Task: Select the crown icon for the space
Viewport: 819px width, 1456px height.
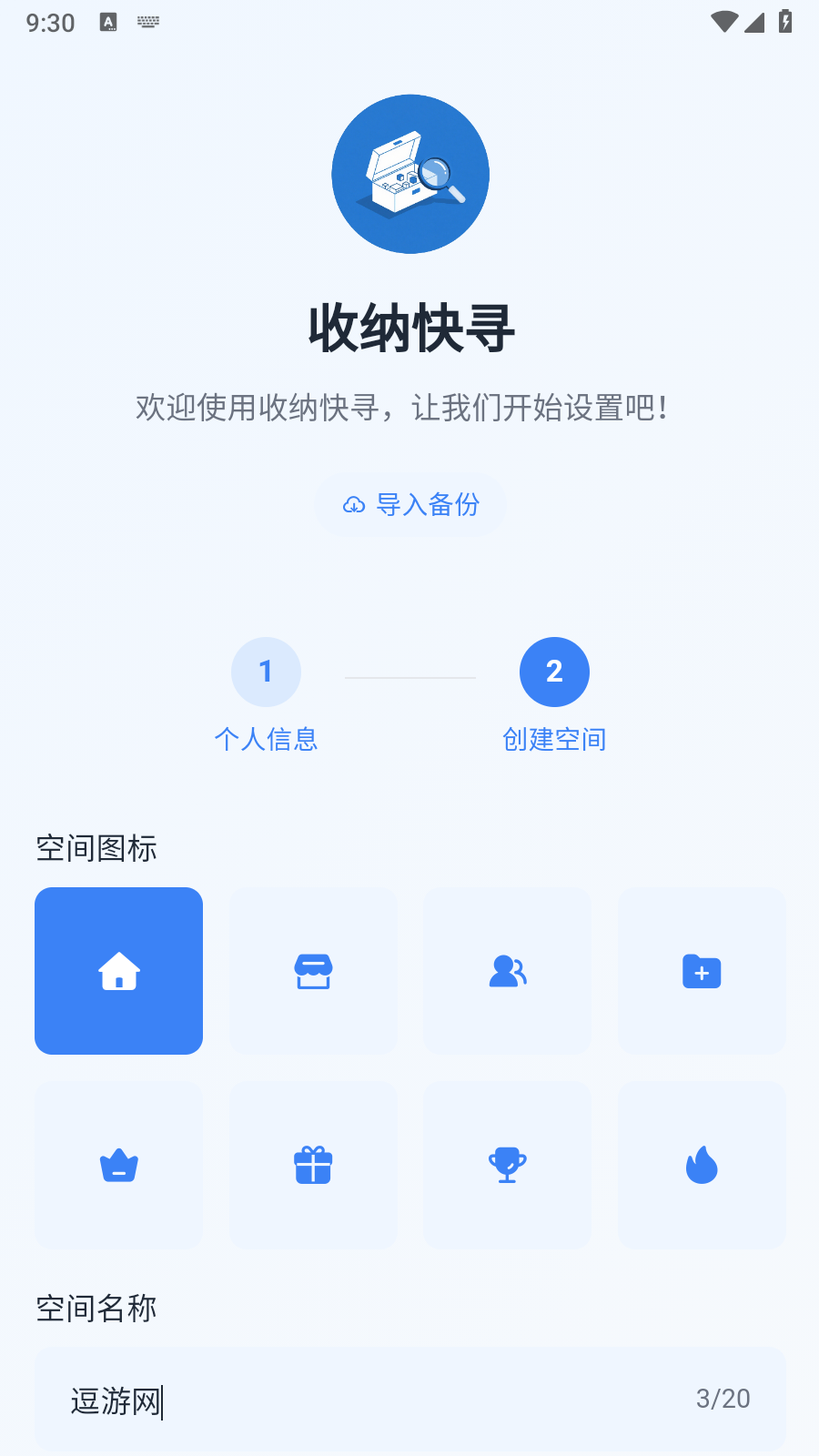Action: click(118, 1166)
